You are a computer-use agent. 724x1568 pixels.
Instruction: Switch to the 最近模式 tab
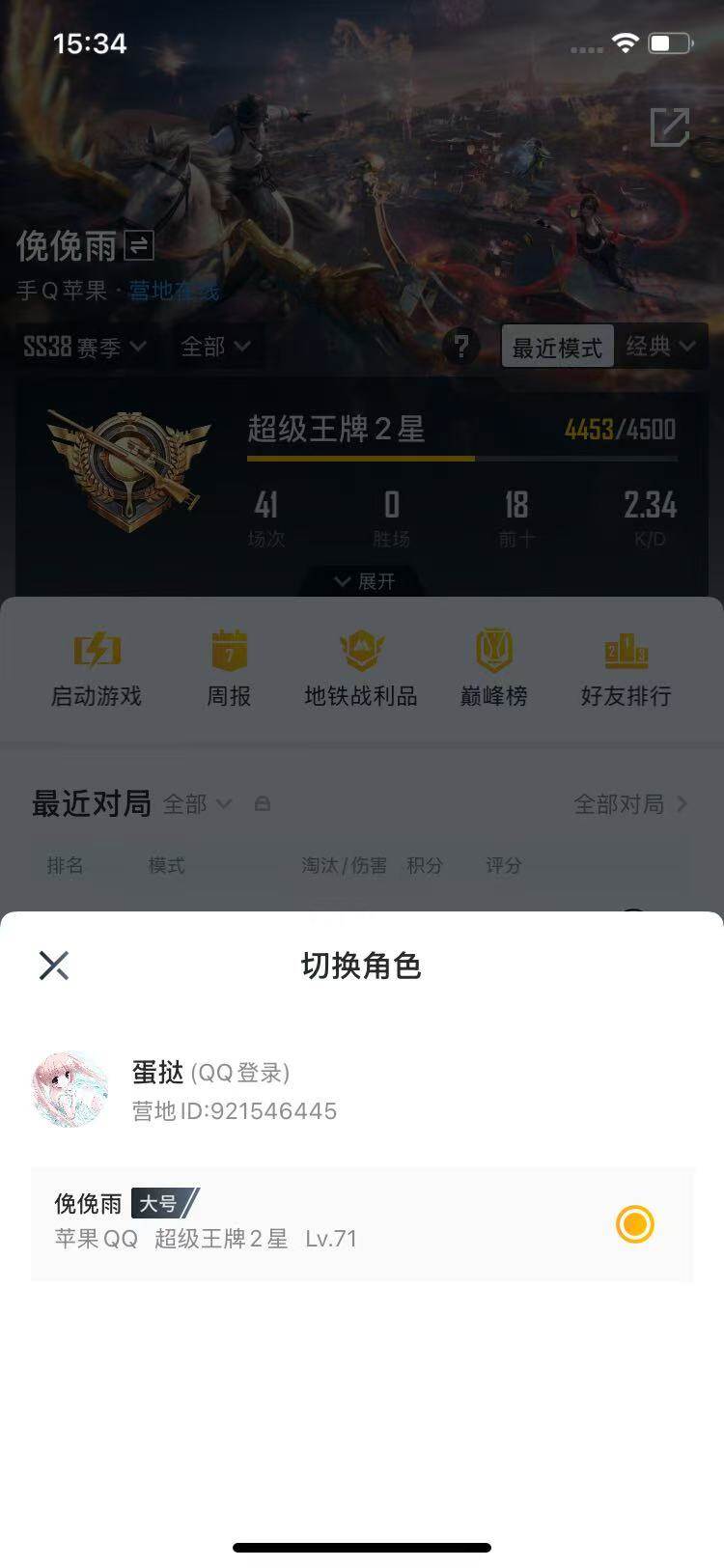tap(556, 346)
